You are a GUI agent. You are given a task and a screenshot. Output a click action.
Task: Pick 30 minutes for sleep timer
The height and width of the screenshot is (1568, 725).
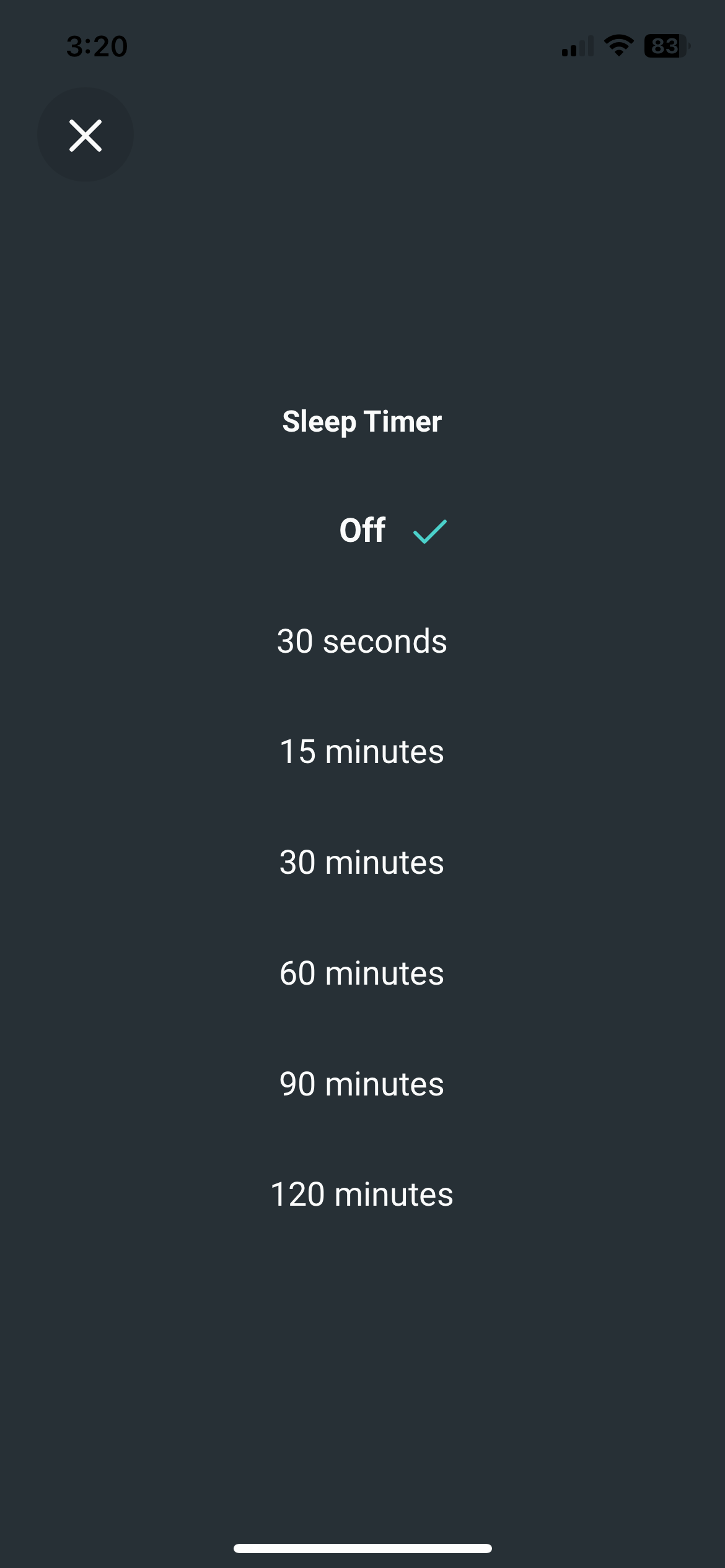[x=362, y=863]
